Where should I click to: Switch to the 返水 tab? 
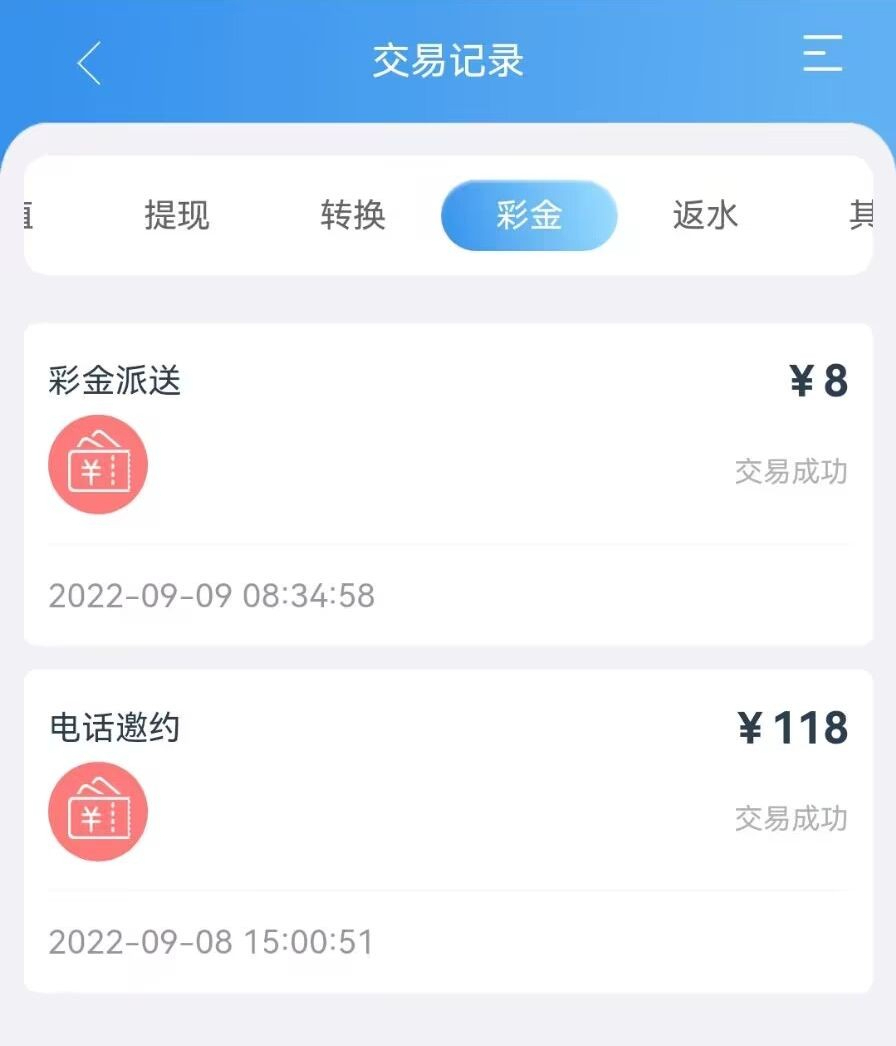(x=705, y=215)
